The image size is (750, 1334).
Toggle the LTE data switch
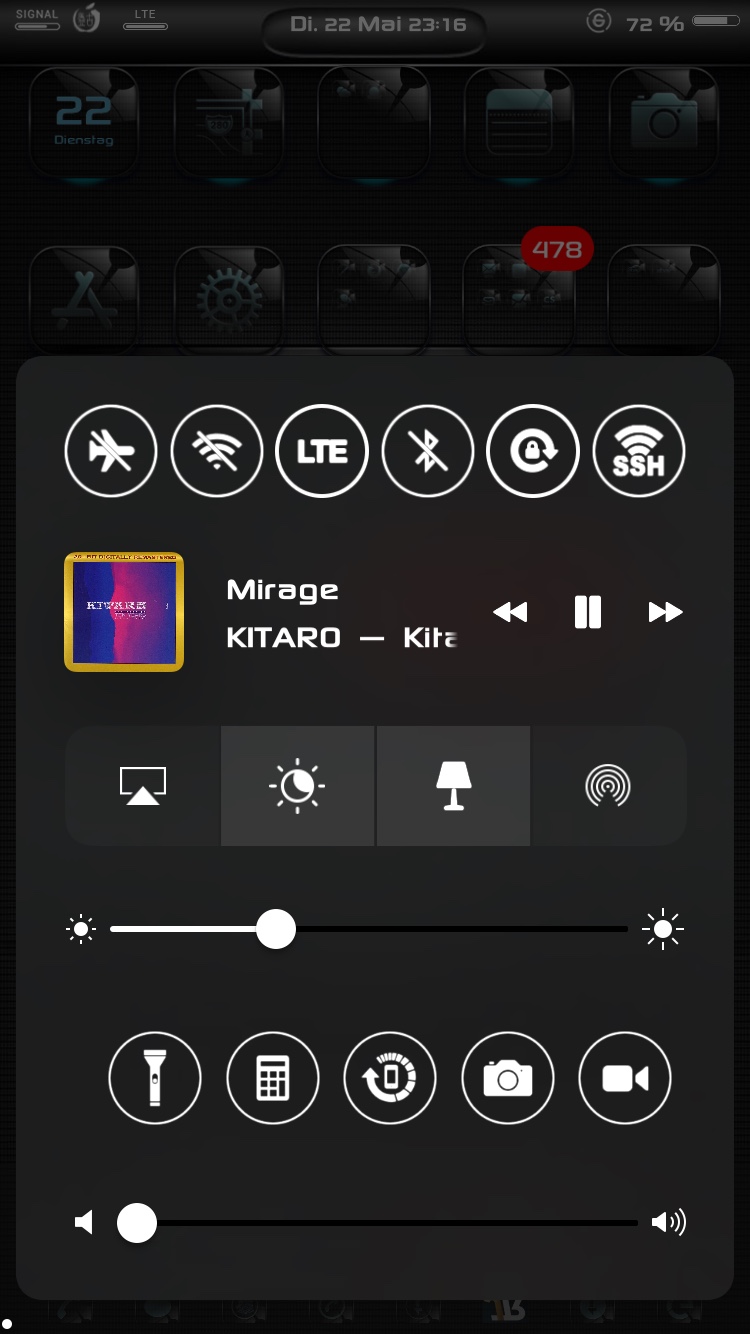(322, 451)
